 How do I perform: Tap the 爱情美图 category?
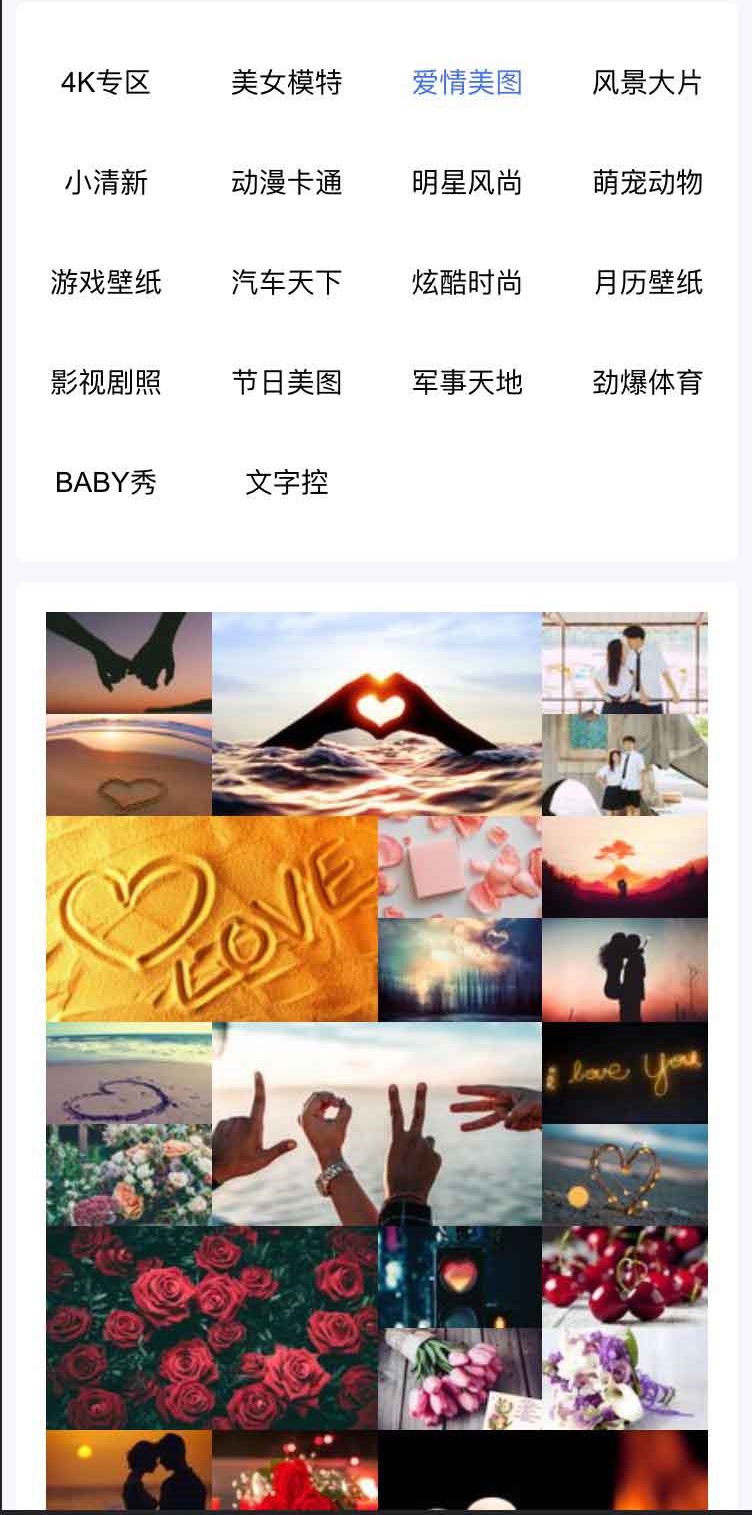coord(467,82)
